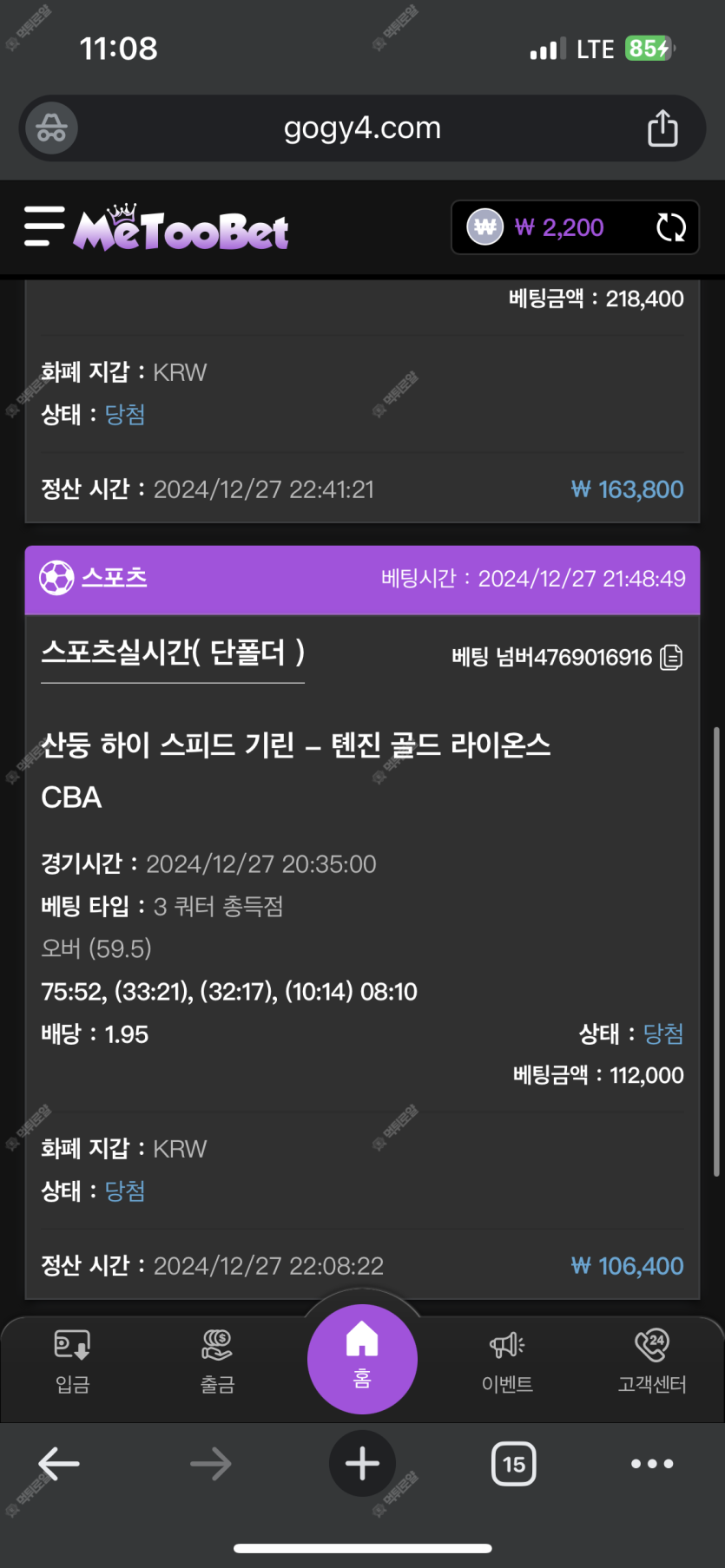The width and height of the screenshot is (725, 1568).
Task: Share the page via browser share icon
Action: tap(662, 128)
